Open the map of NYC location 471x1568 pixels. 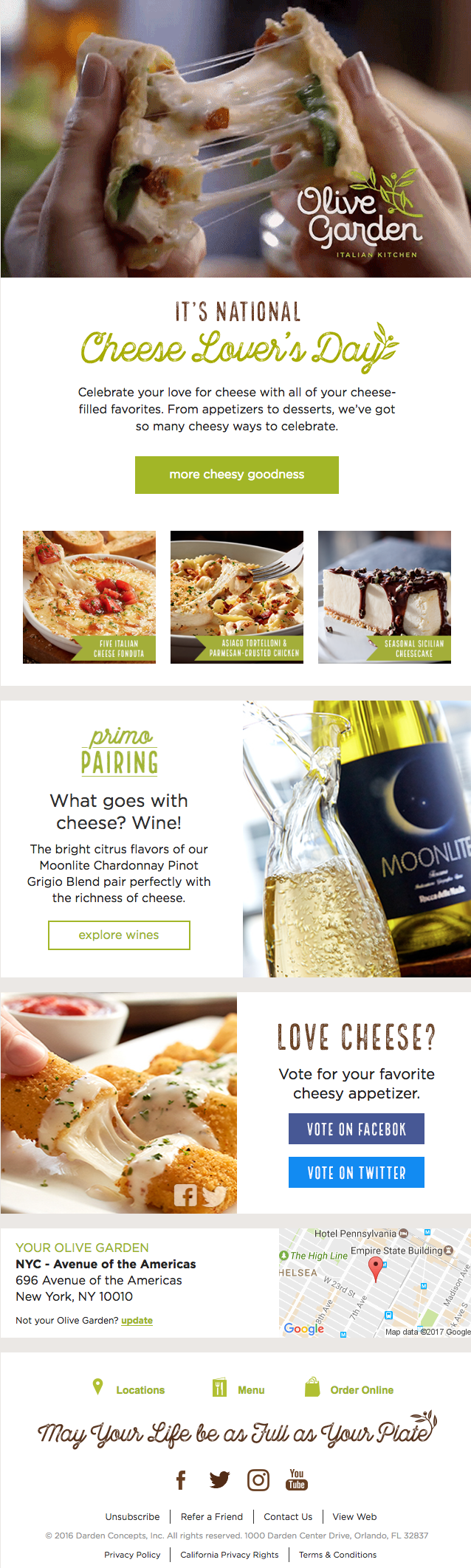click(x=374, y=1283)
